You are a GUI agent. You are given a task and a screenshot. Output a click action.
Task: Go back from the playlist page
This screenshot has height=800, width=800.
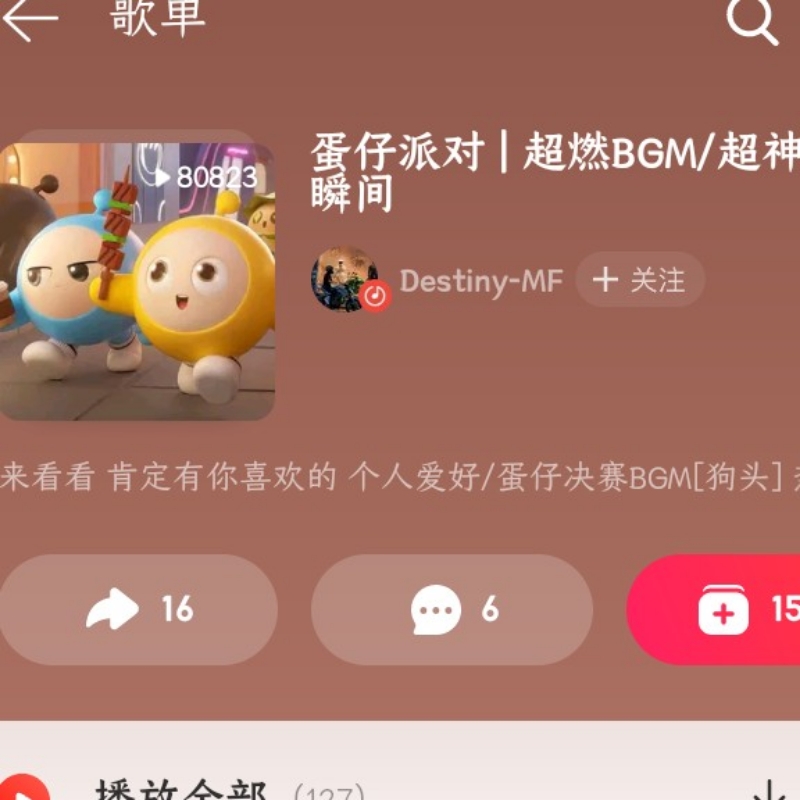[28, 18]
